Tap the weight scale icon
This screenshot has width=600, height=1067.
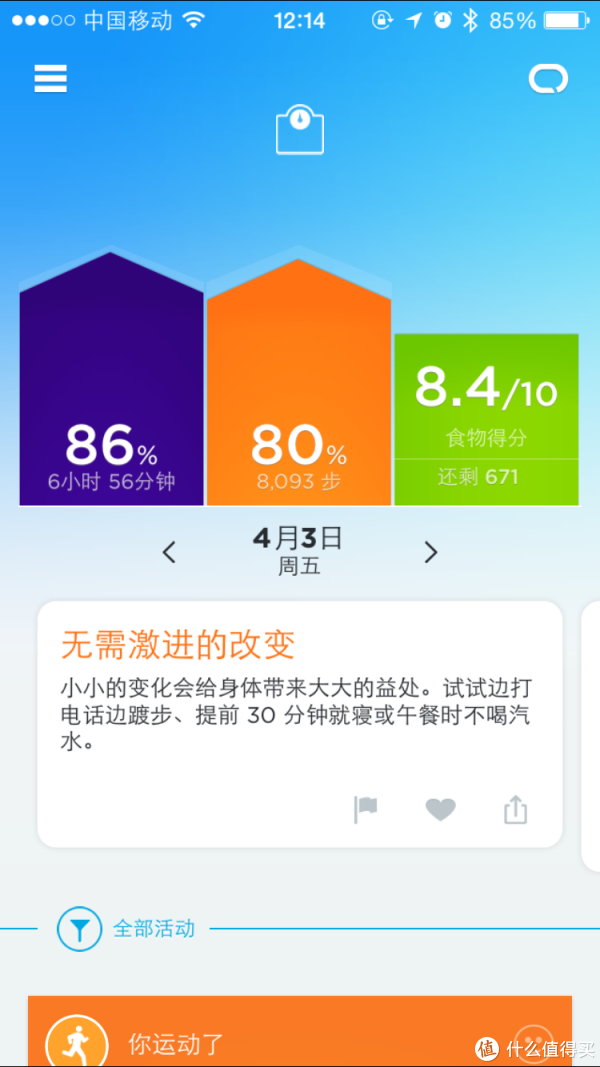coord(299,129)
